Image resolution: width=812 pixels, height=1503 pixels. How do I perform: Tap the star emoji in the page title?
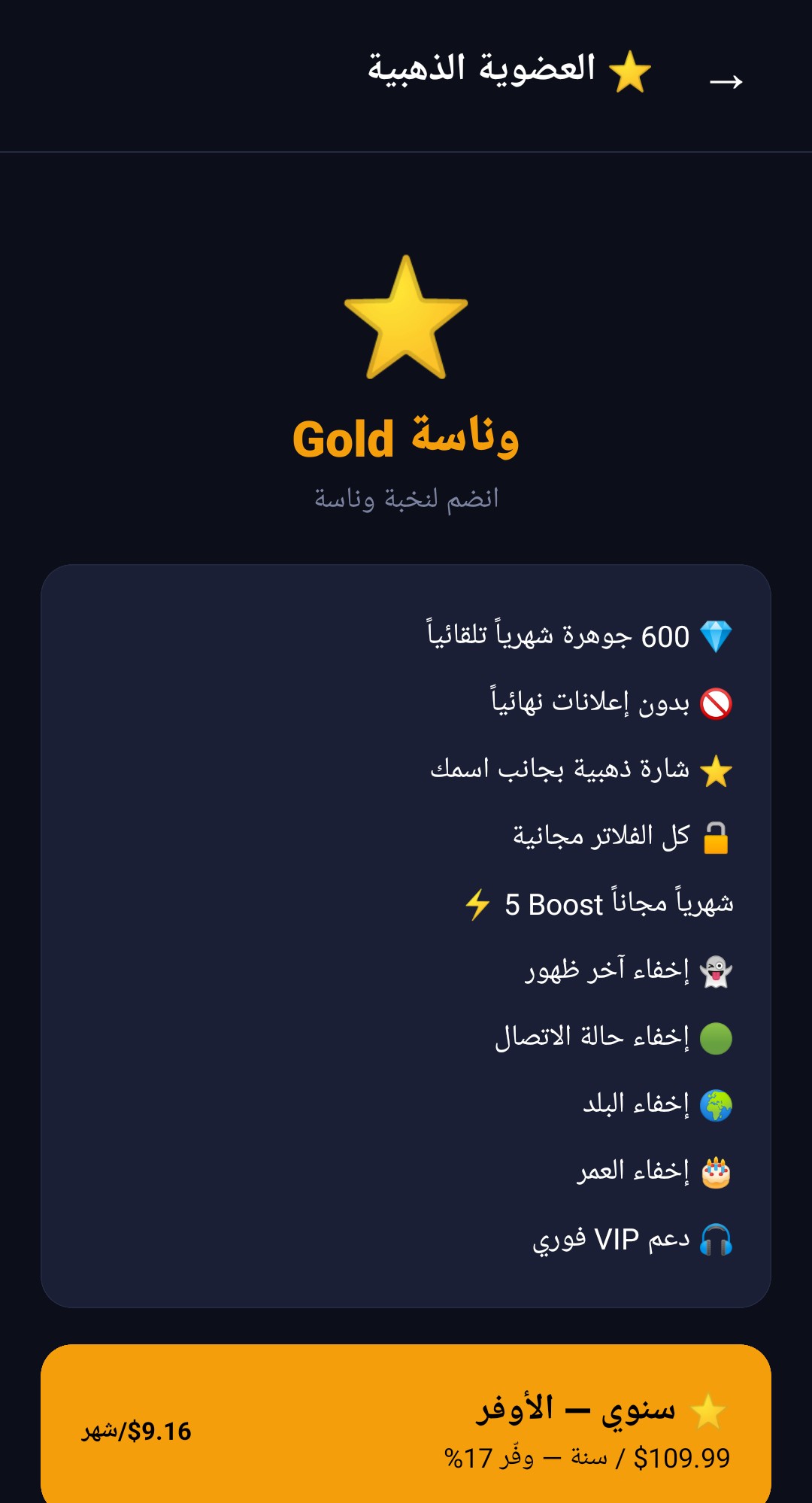(x=630, y=71)
